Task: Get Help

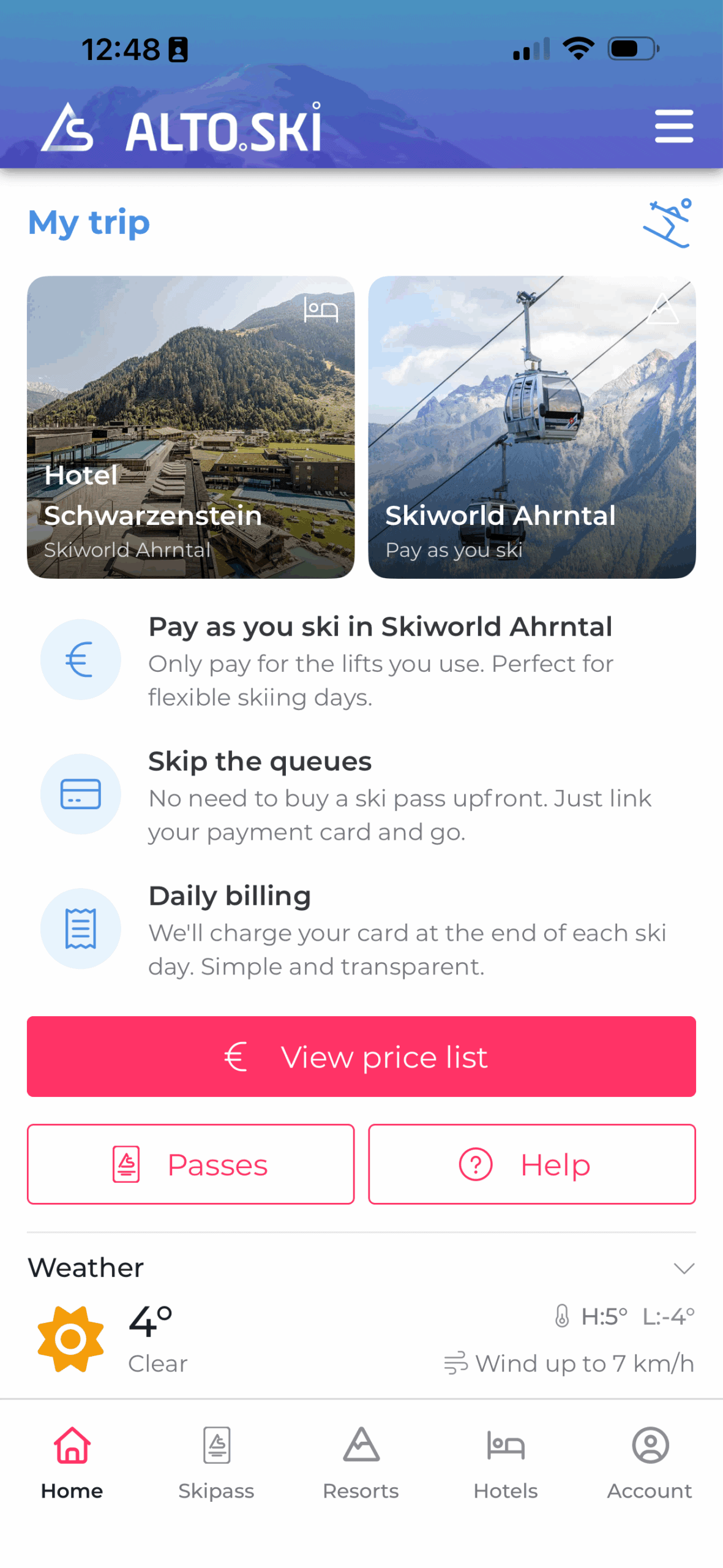Action: [531, 1164]
